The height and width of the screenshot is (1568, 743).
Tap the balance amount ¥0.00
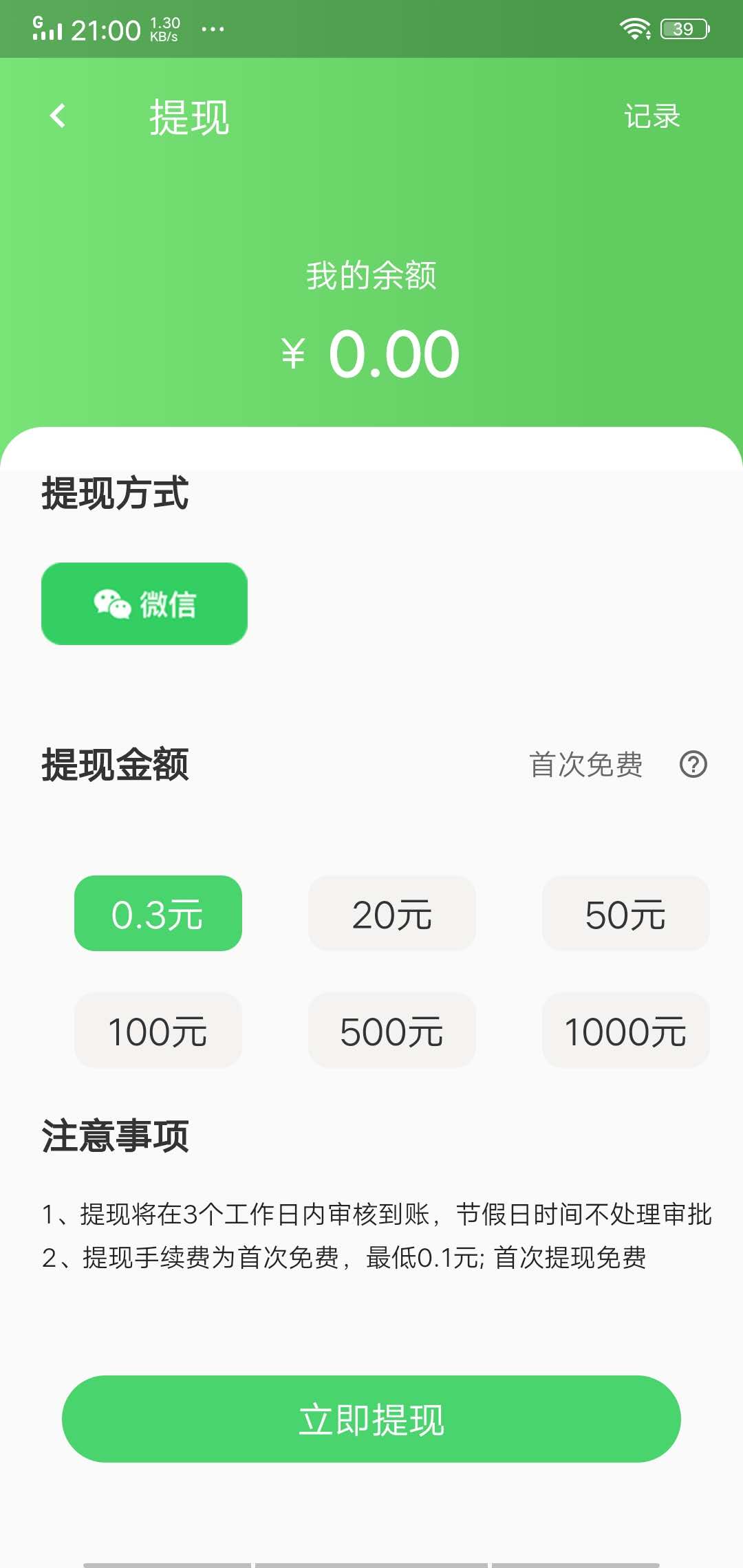click(371, 353)
